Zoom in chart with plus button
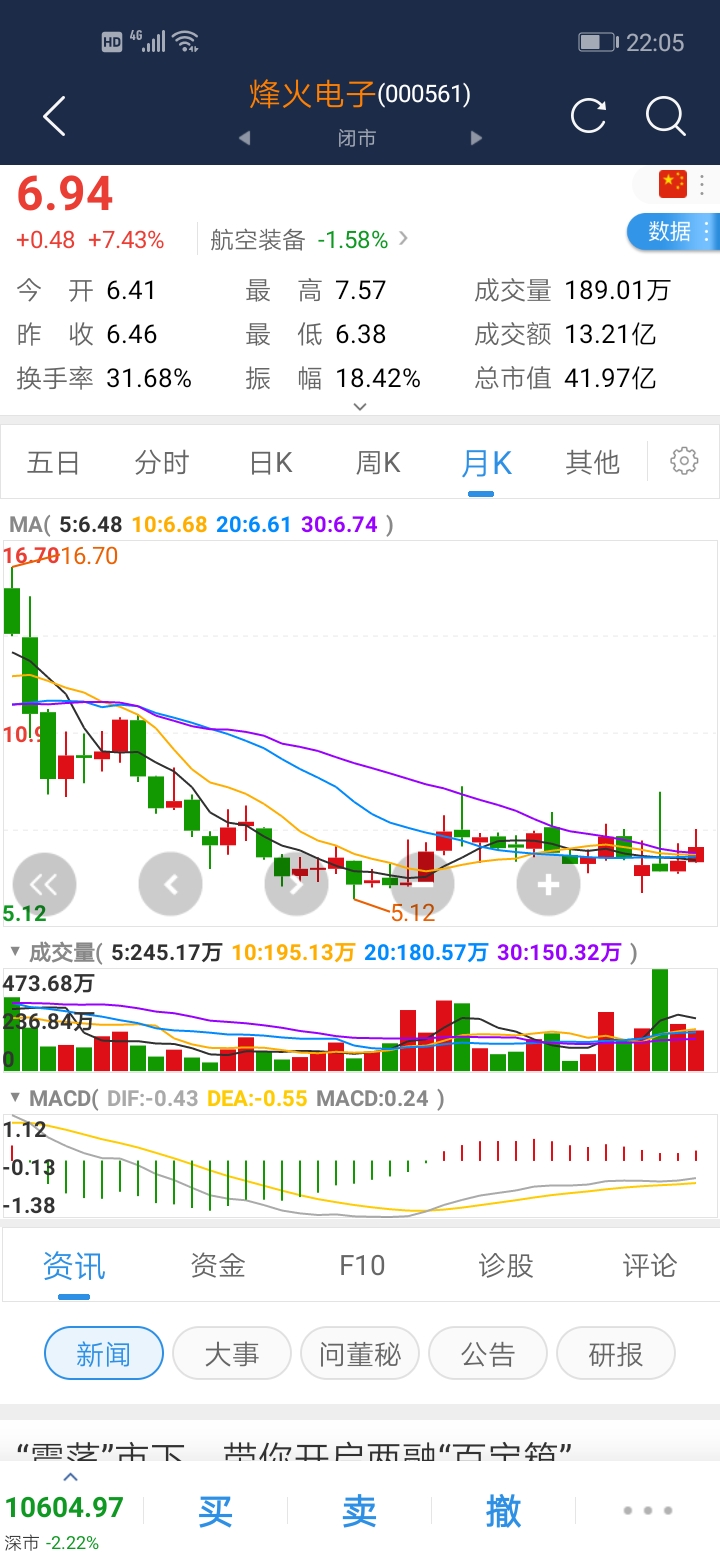The image size is (720, 1560). [x=548, y=884]
